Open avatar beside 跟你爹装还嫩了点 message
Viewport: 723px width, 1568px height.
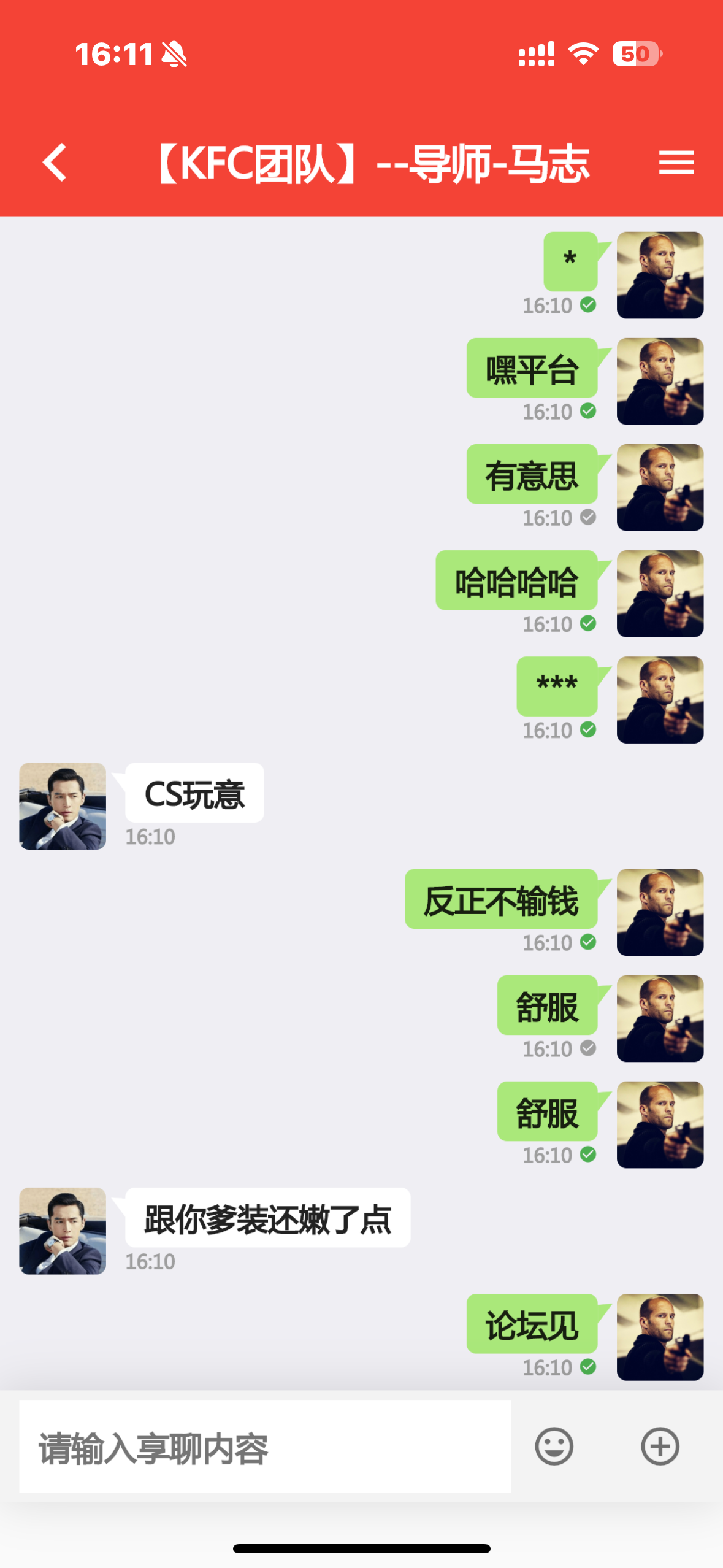63,1231
